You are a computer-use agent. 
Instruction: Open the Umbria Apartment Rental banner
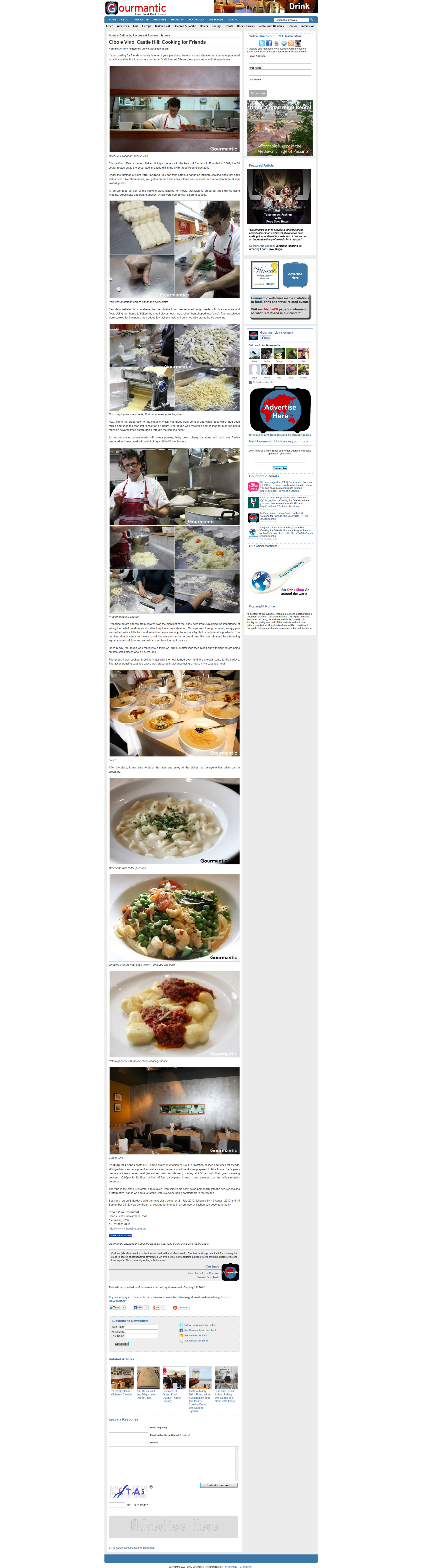tap(280, 128)
